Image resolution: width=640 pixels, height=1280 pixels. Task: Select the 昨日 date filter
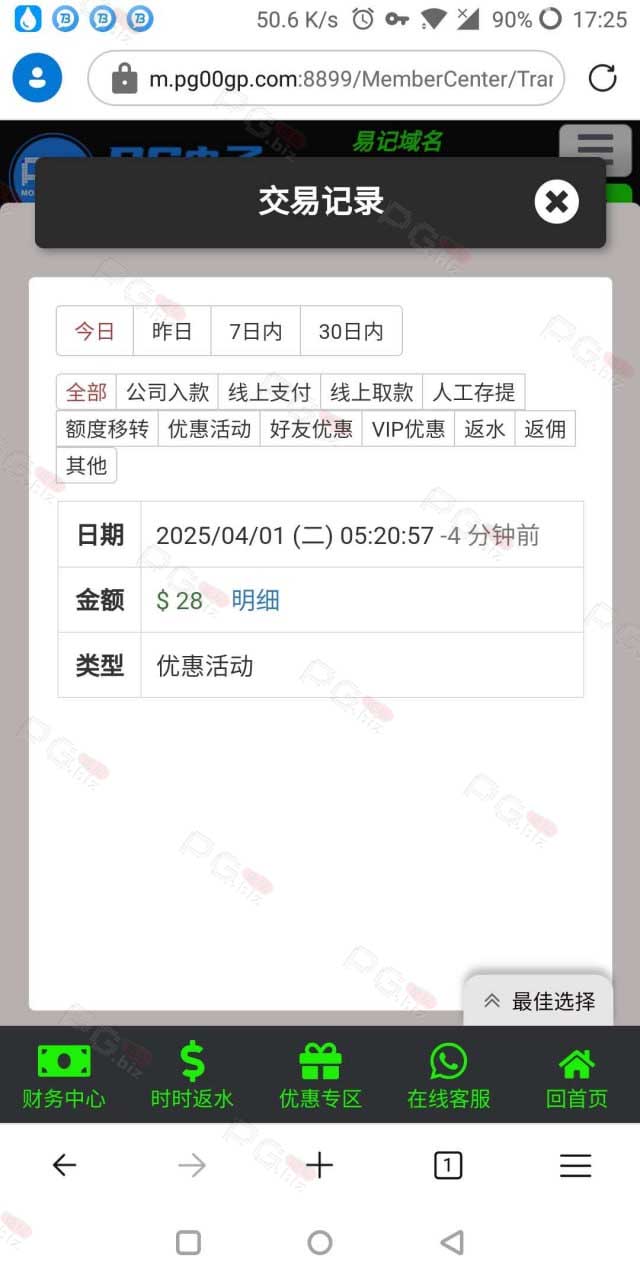pos(172,331)
